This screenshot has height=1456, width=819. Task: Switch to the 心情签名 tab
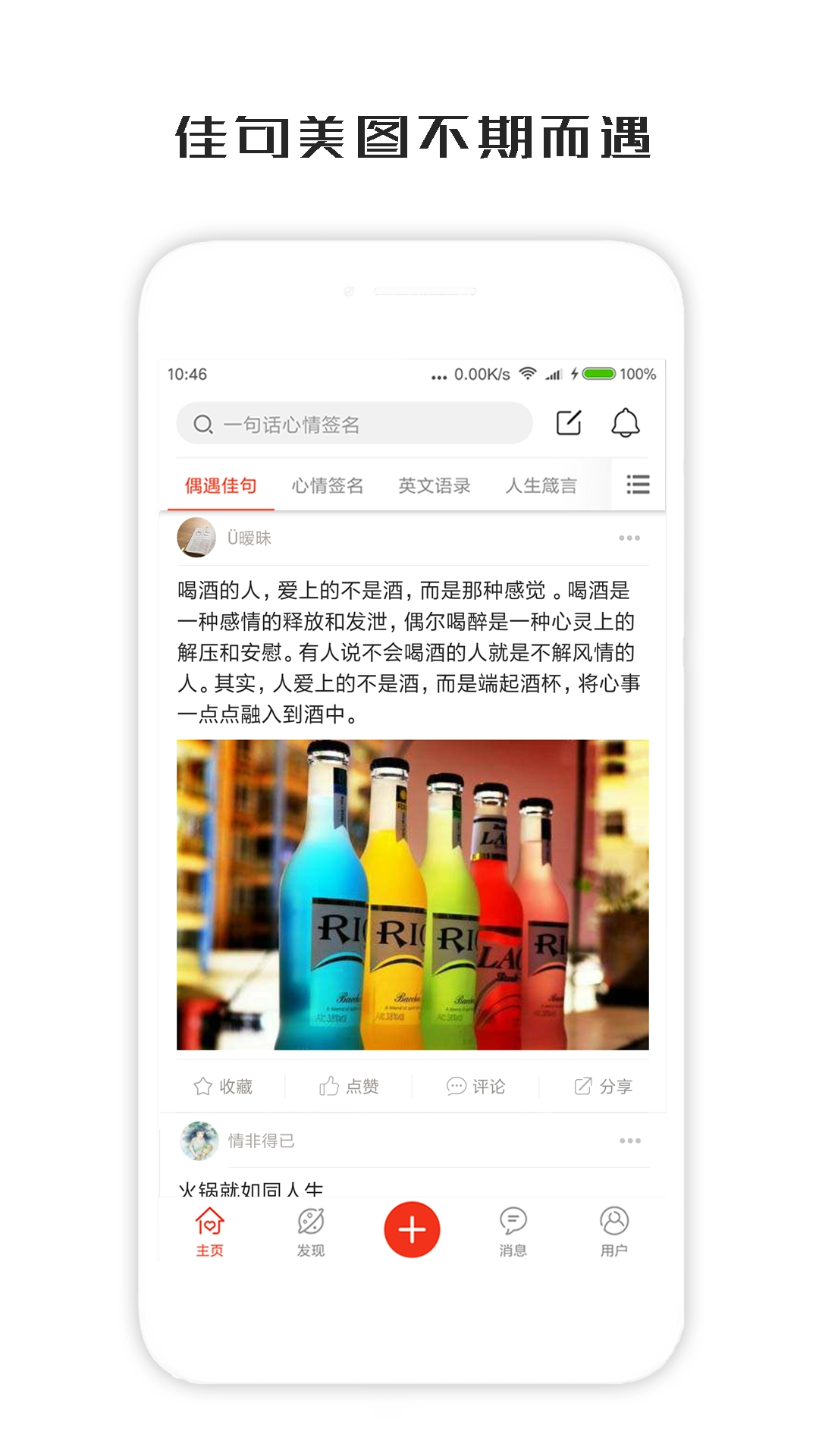[328, 485]
